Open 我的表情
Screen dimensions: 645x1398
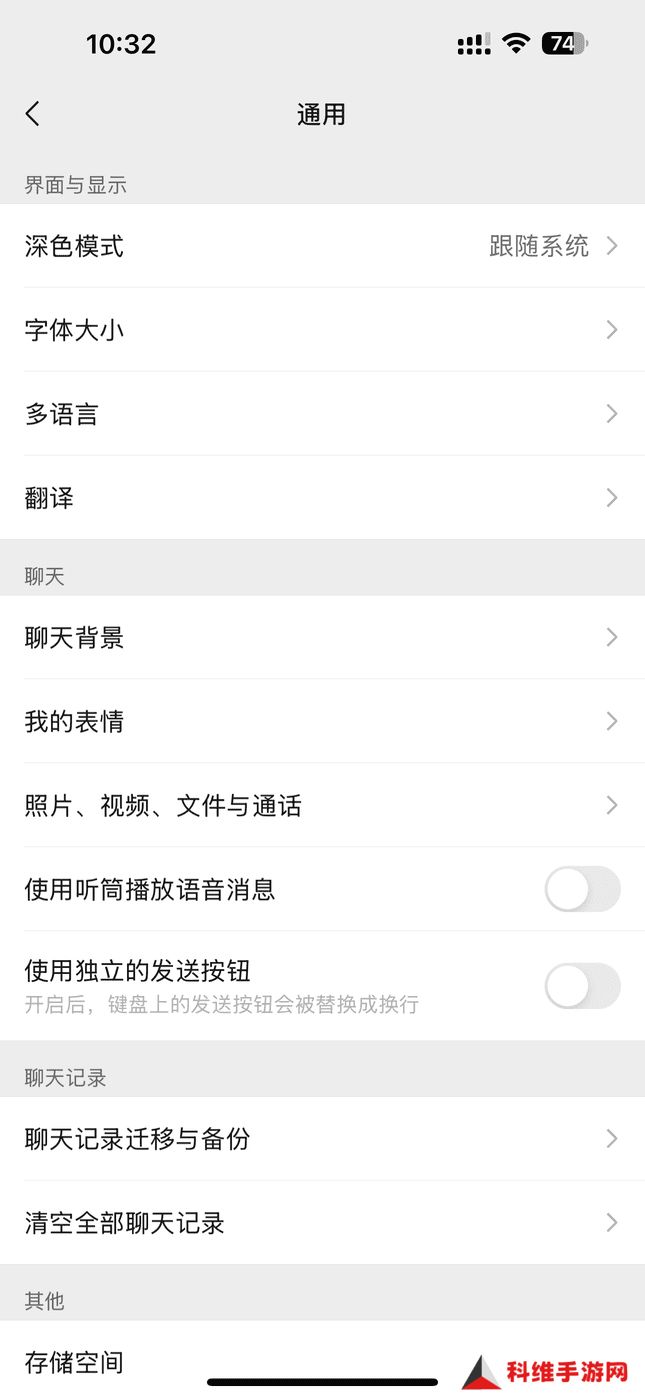(x=322, y=721)
